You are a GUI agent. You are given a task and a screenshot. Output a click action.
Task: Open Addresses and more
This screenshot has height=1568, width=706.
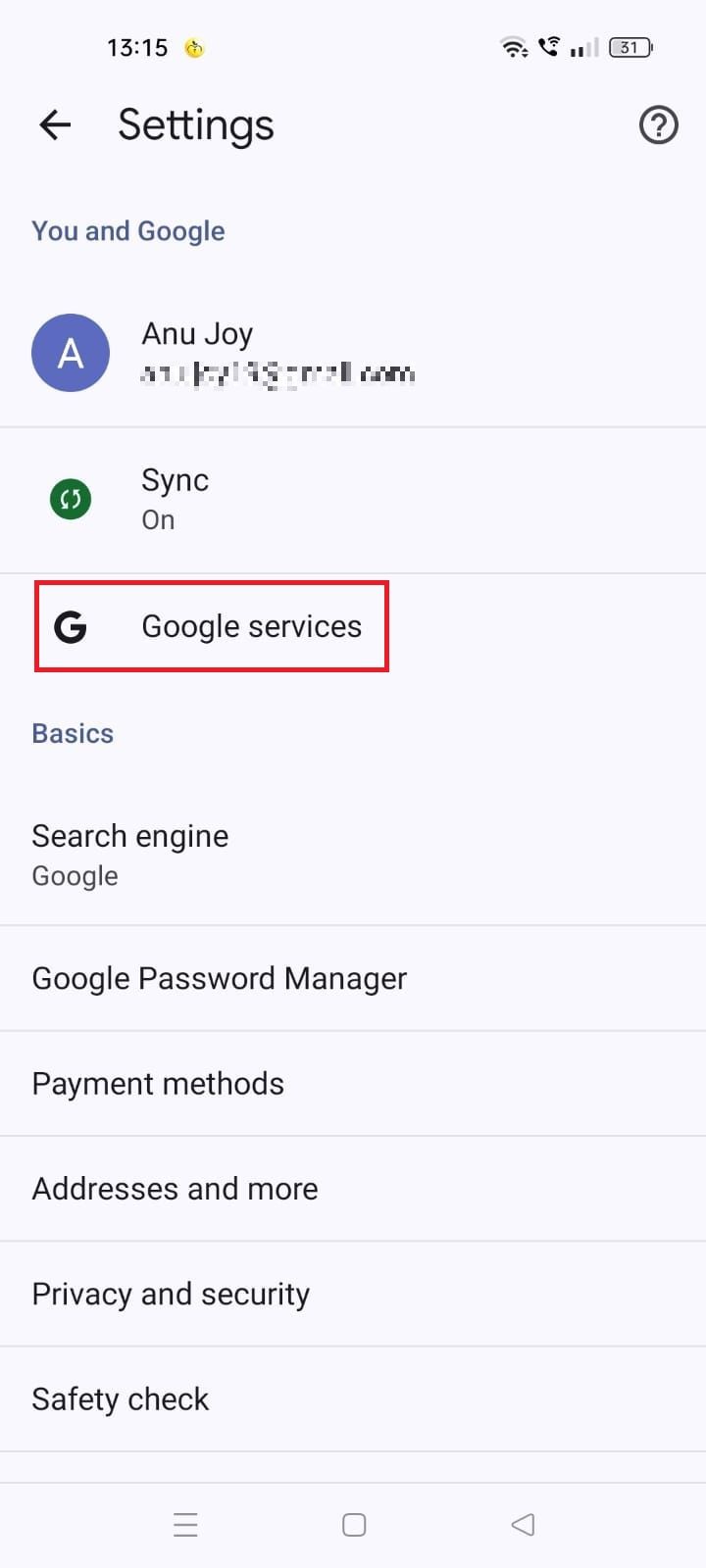pos(175,1189)
